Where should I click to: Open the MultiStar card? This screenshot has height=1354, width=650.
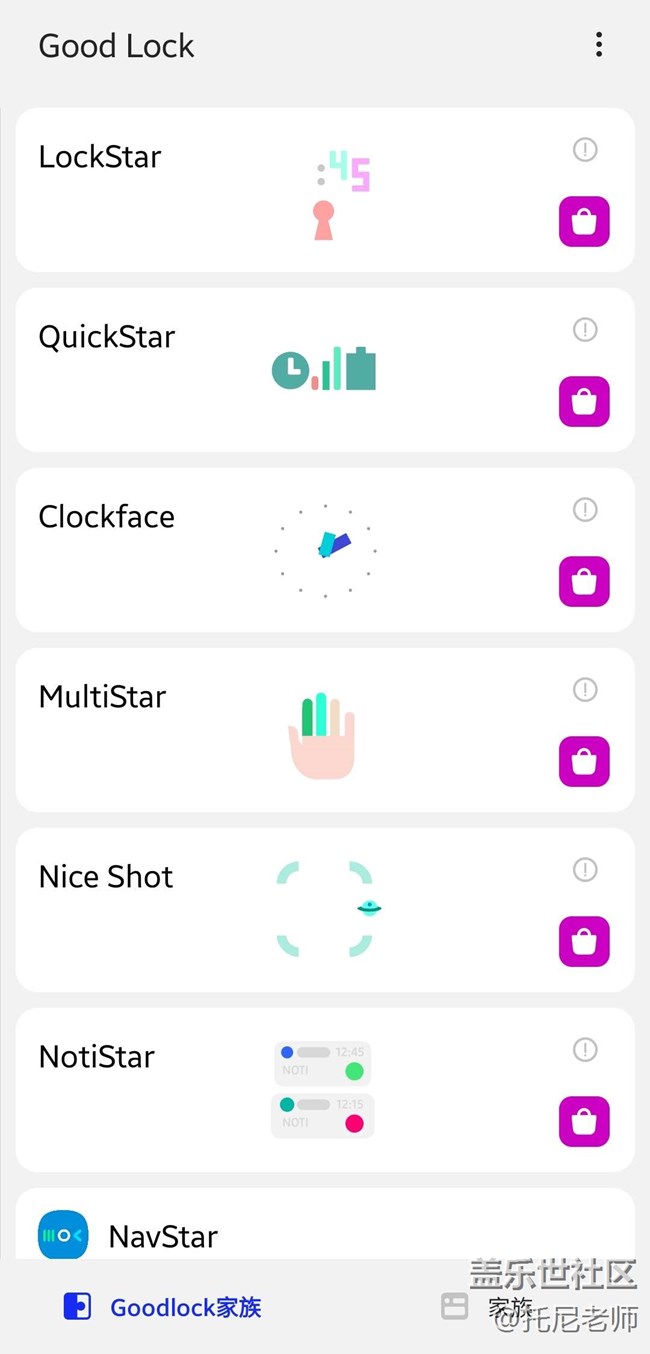[x=325, y=730]
